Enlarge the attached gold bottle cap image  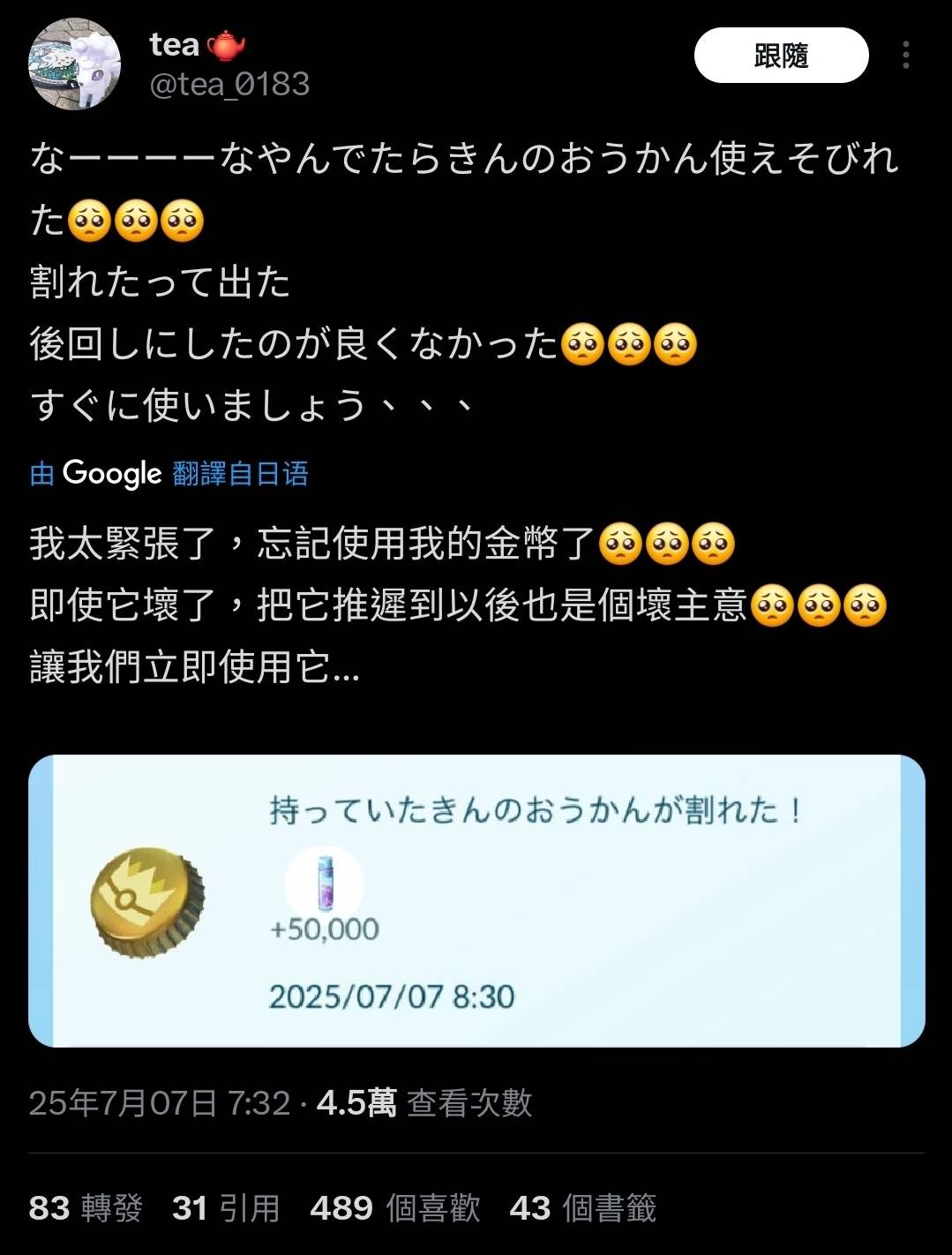(x=476, y=900)
